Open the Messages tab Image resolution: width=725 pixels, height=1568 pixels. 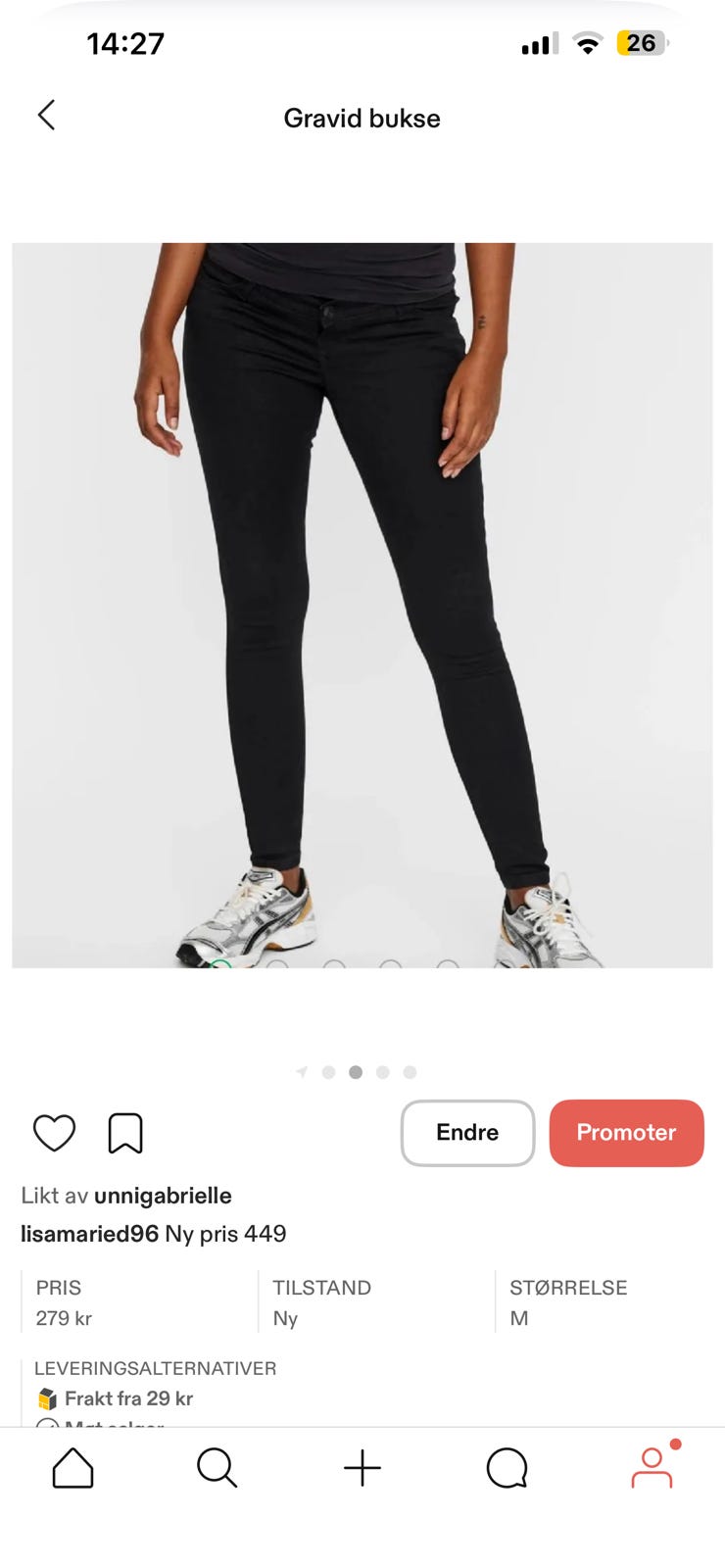point(507,1468)
